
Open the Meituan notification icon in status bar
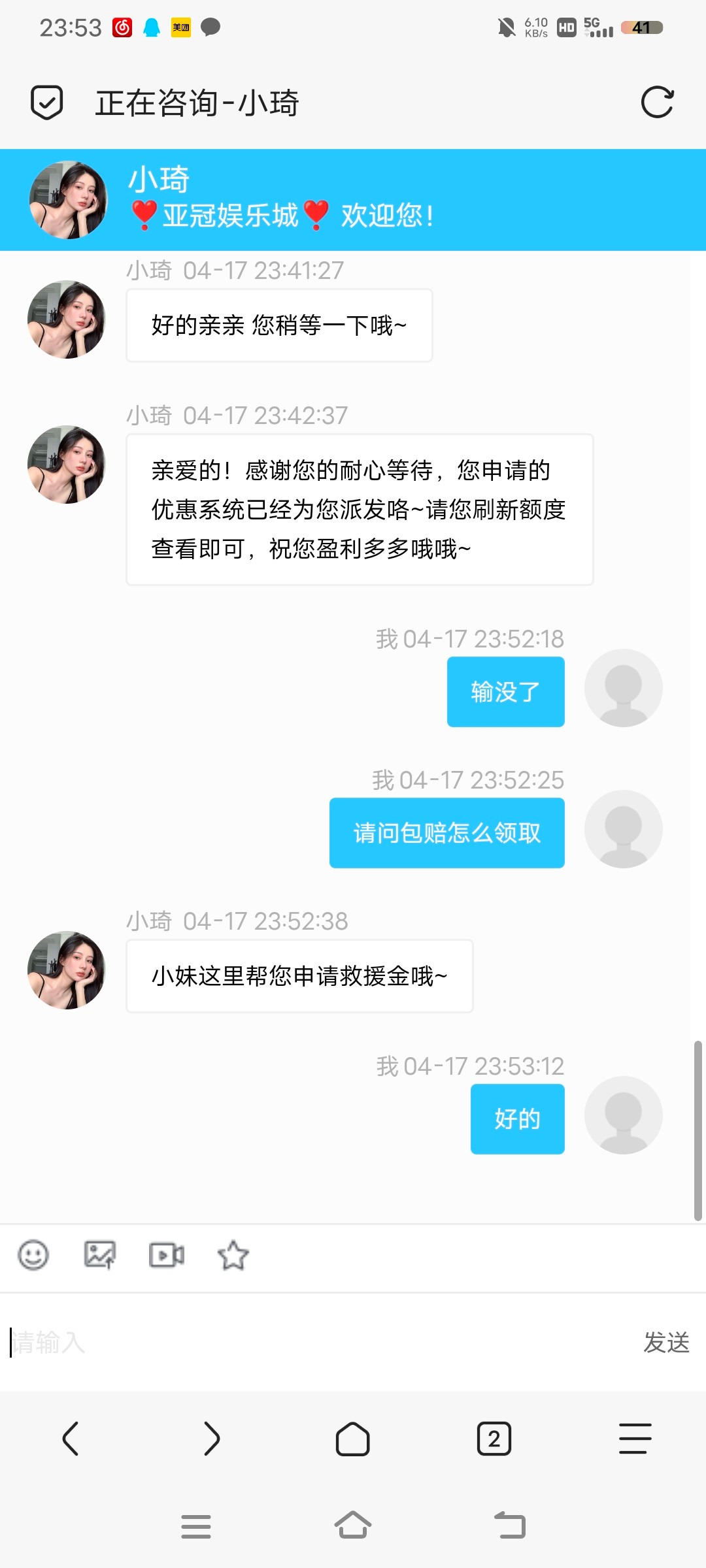(x=181, y=27)
